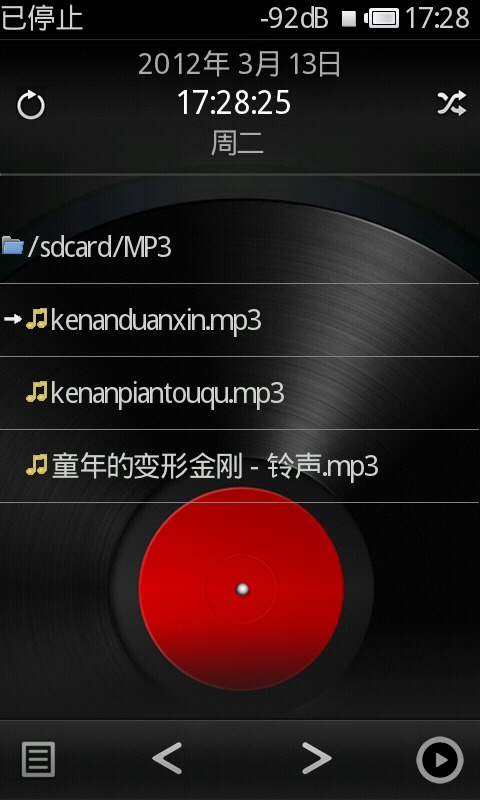The image size is (480, 800).
Task: Start playback with the play button
Action: point(440,760)
